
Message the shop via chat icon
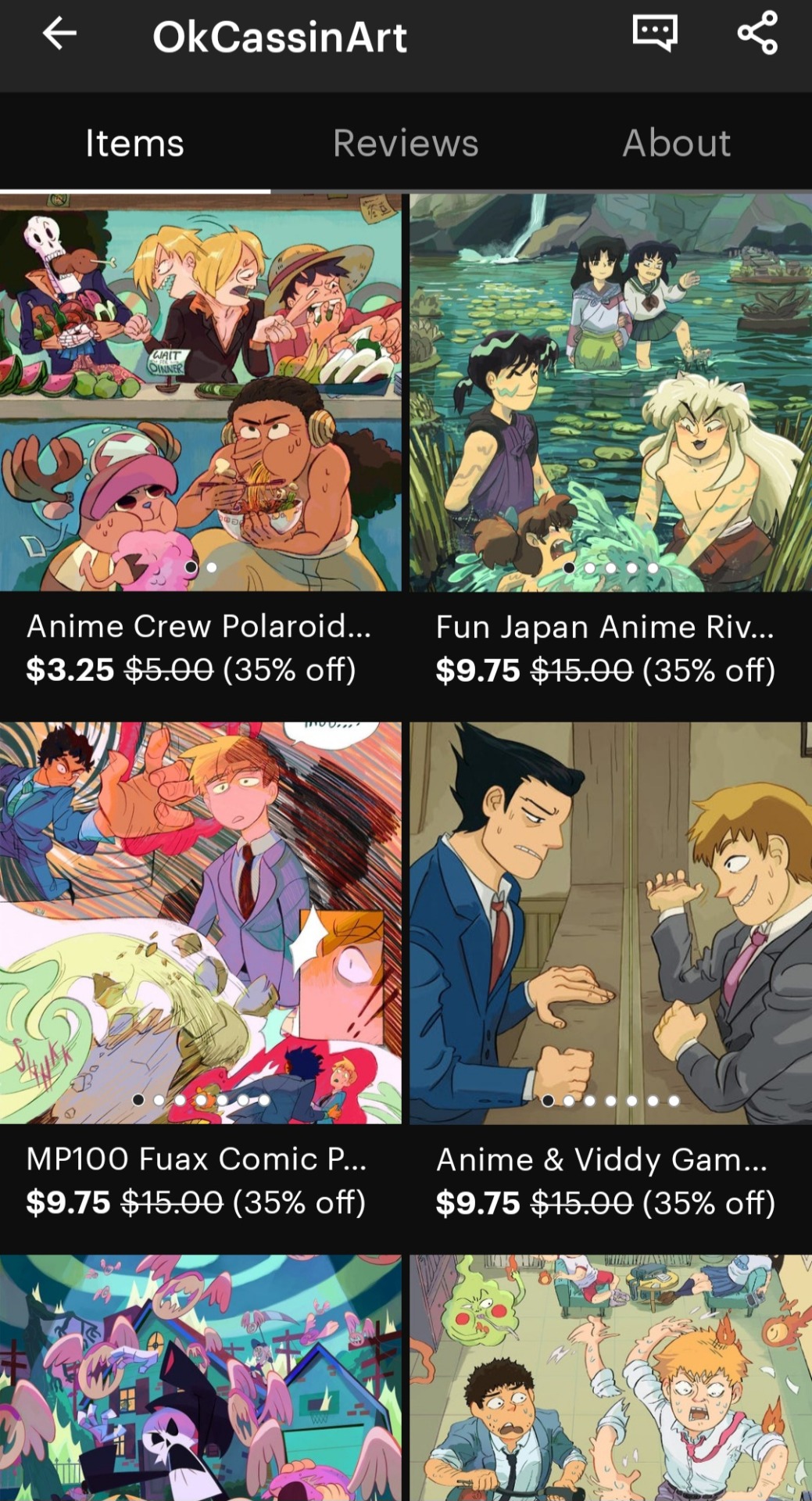point(654,34)
